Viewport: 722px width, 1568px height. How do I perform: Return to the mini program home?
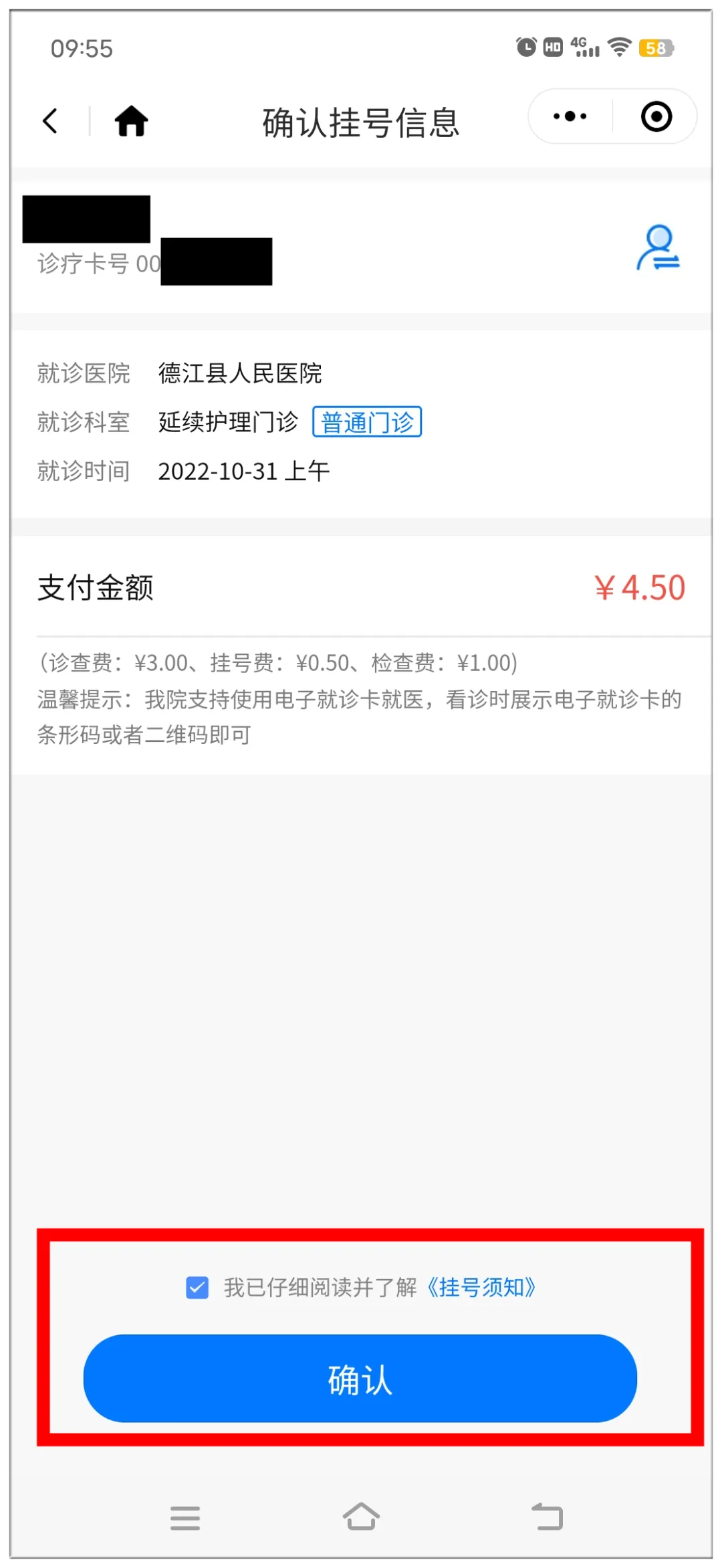131,121
